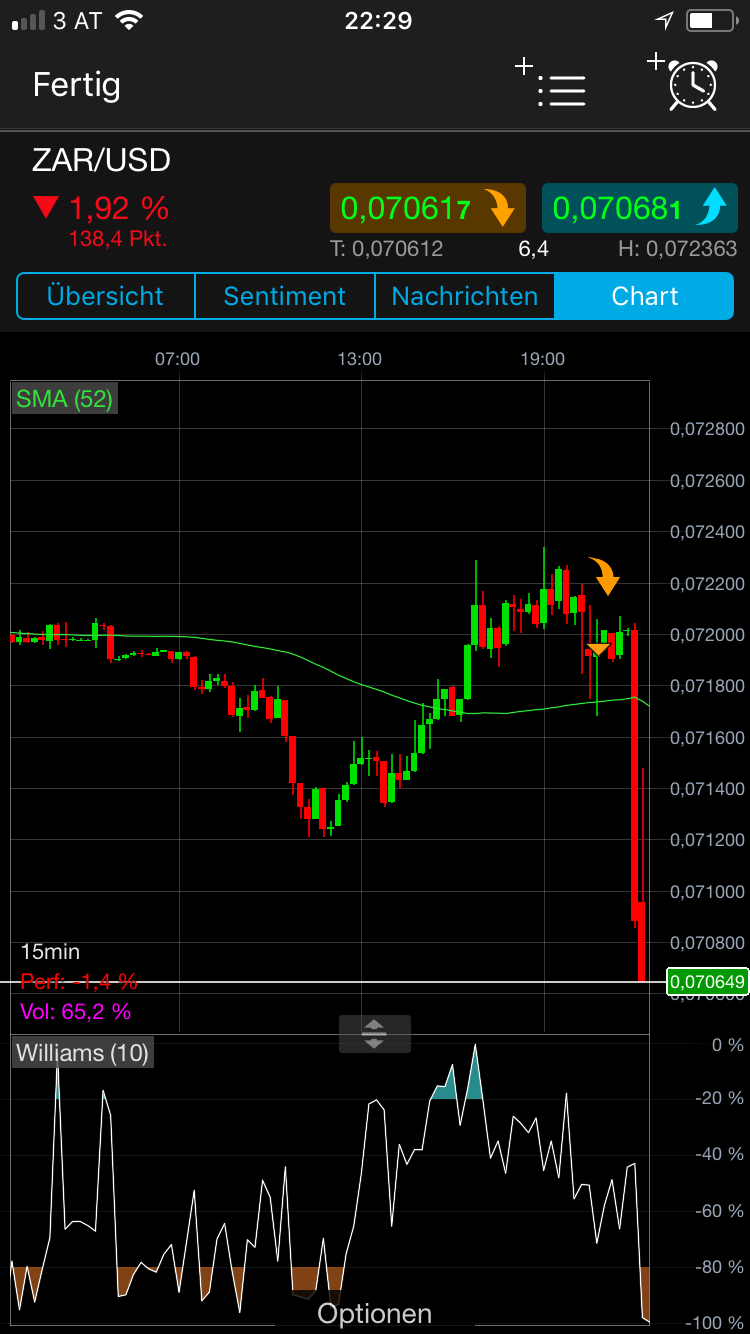Screen dimensions: 750x1334
Task: Open chart Optionen
Action: pos(374,1313)
